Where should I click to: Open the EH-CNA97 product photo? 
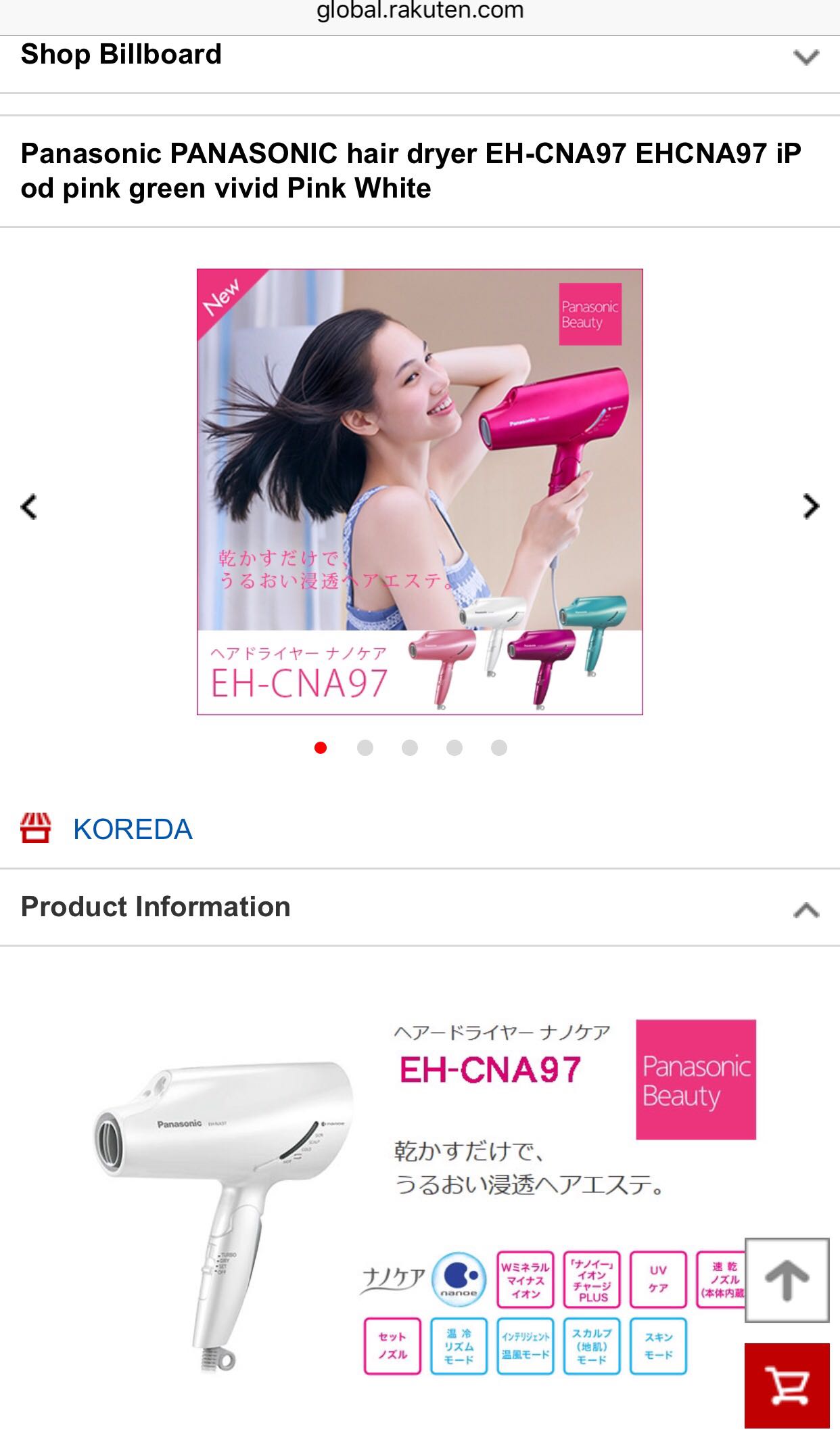(x=419, y=491)
